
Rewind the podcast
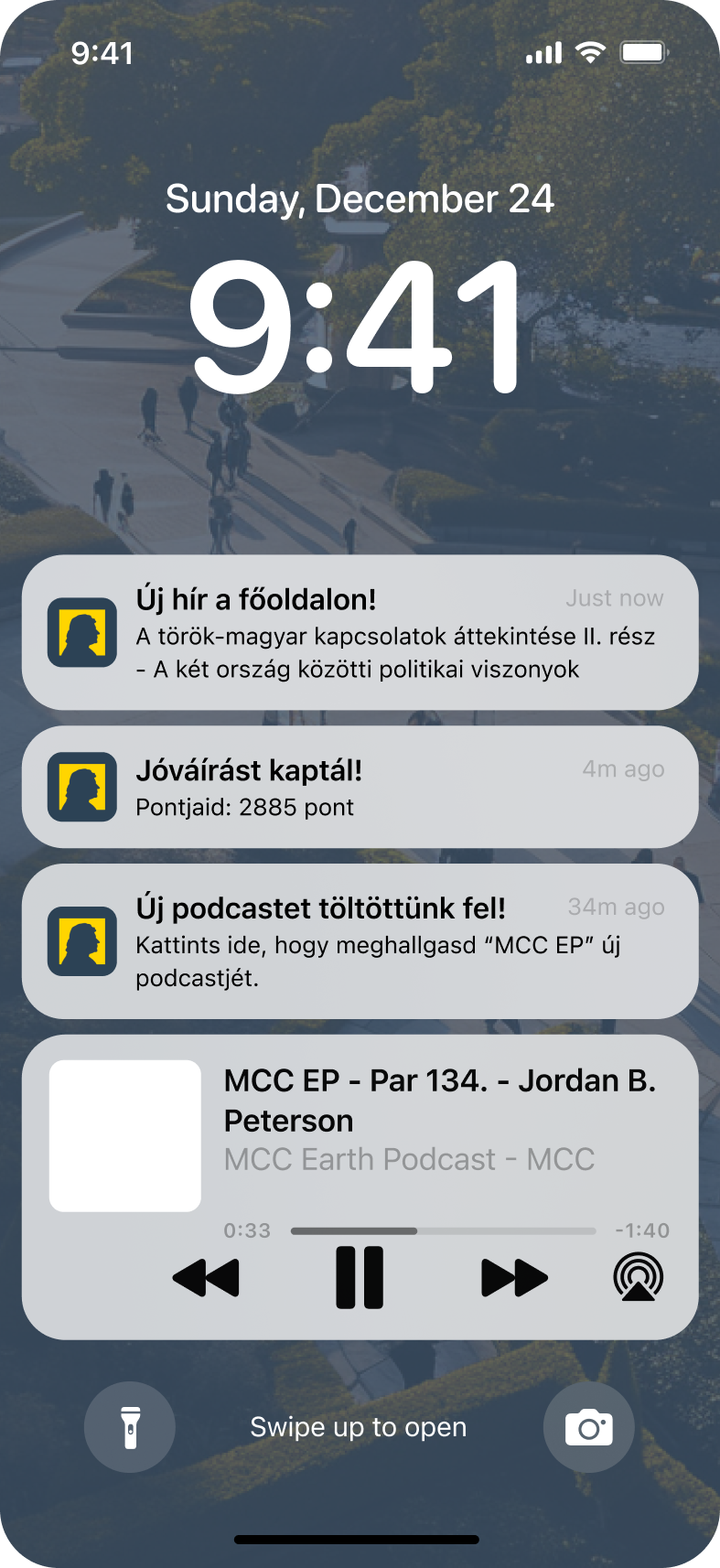[x=206, y=1277]
